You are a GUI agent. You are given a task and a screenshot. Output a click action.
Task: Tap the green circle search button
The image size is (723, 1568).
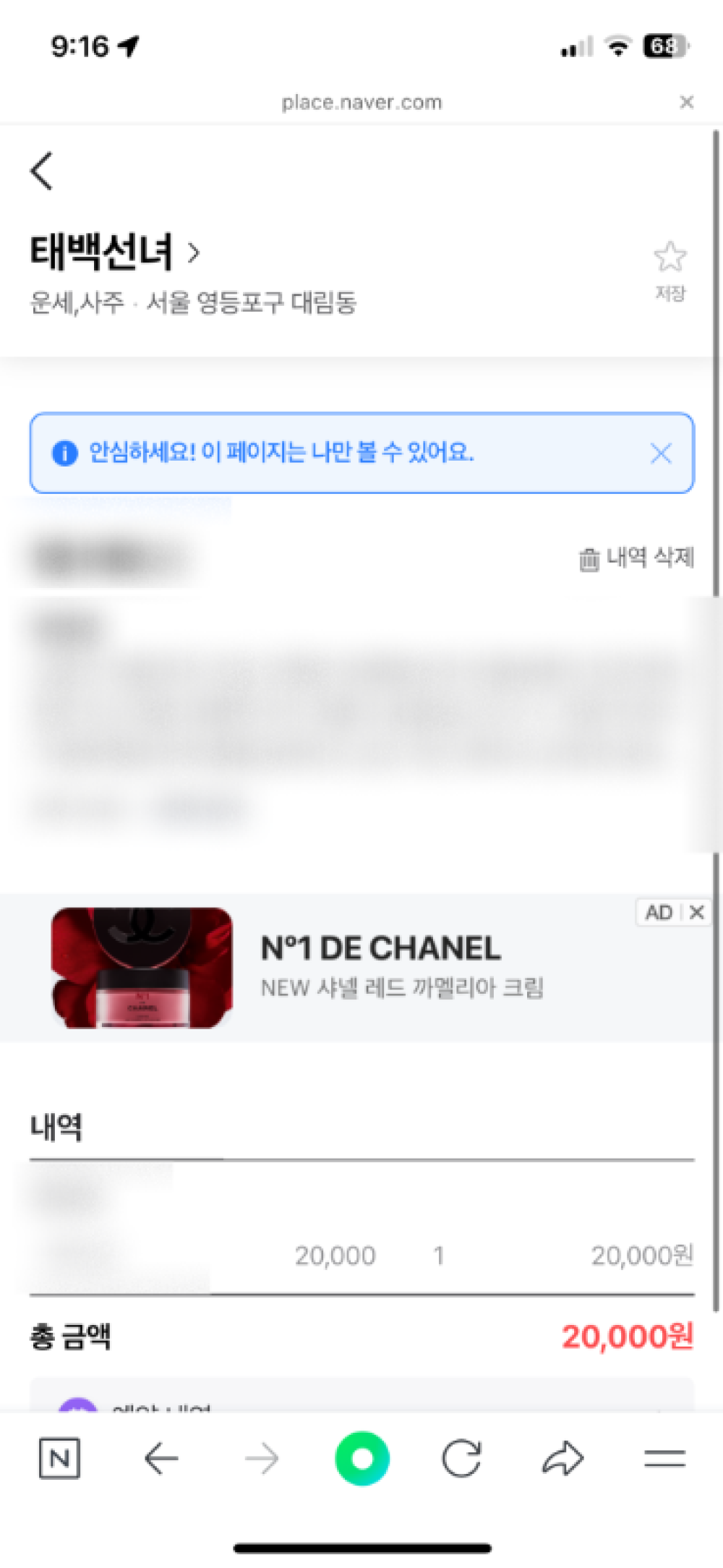(362, 1459)
